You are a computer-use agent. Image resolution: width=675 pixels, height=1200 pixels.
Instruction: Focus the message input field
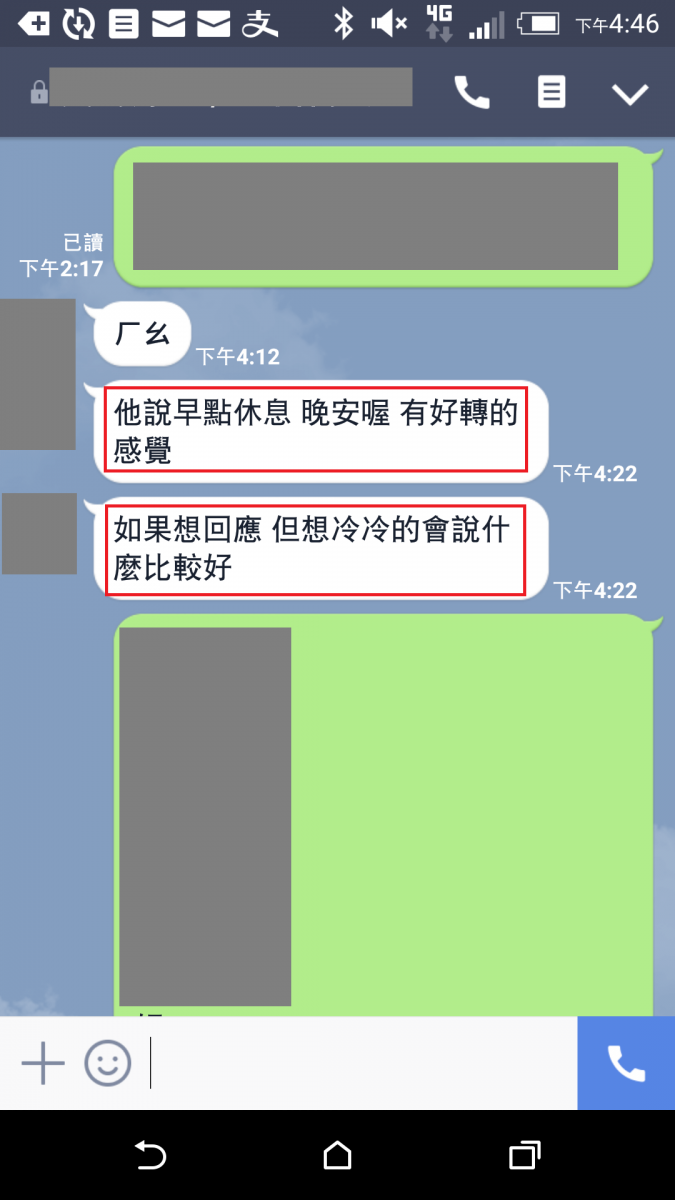click(x=360, y=1063)
